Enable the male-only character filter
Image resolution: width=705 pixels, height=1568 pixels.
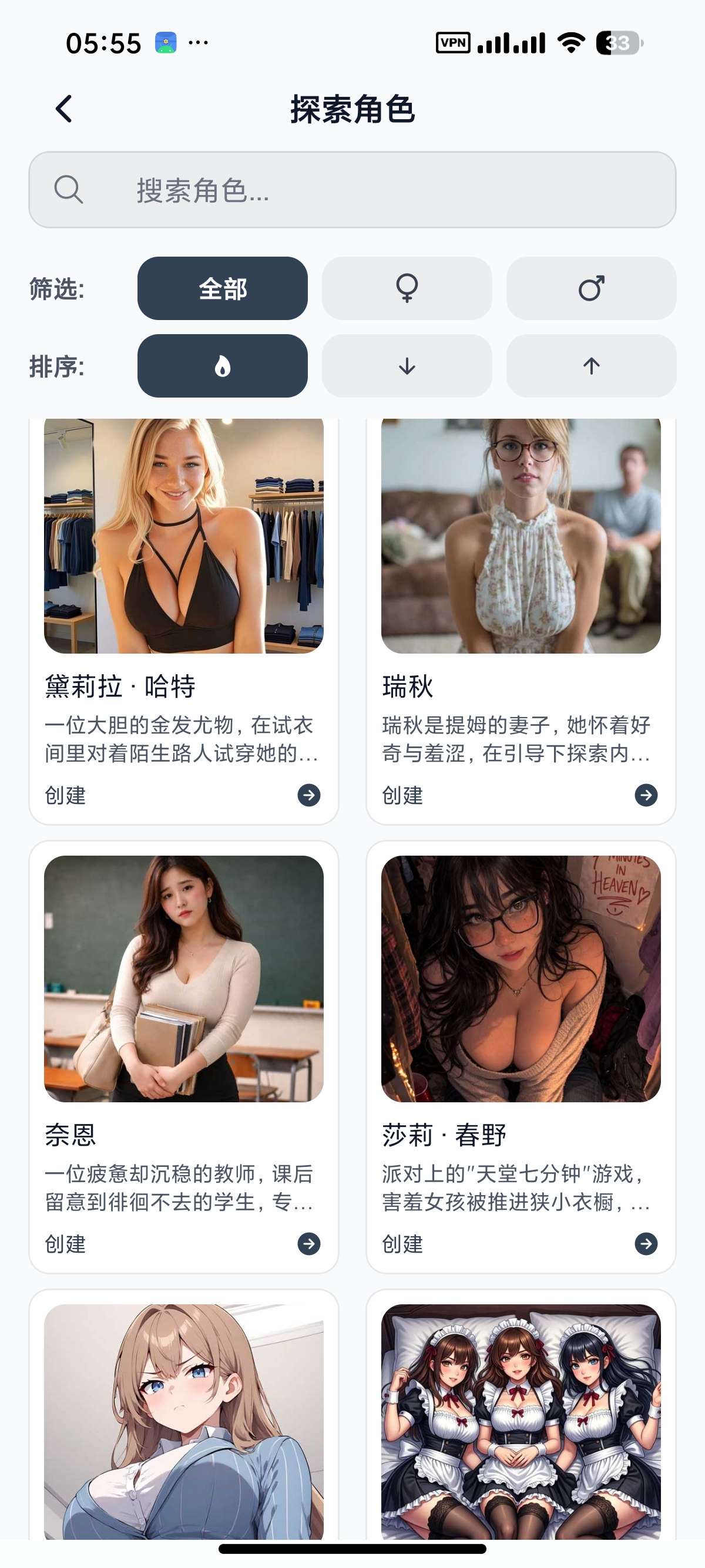pos(592,290)
